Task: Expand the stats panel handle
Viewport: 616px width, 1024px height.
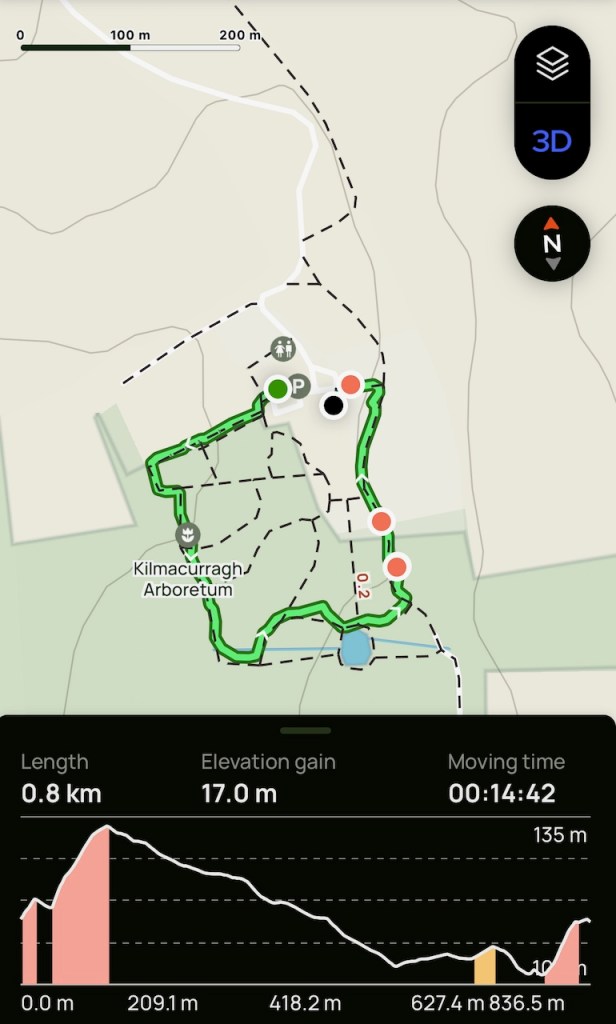Action: (x=306, y=730)
